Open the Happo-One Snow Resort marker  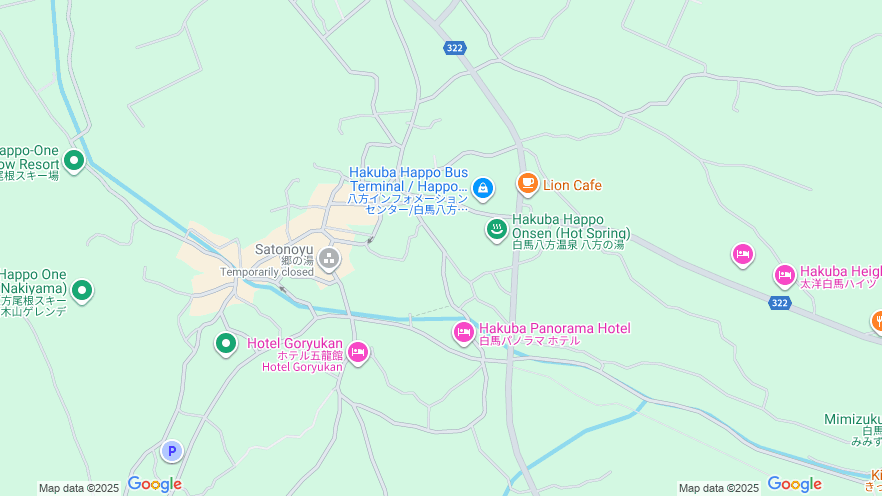point(73,160)
